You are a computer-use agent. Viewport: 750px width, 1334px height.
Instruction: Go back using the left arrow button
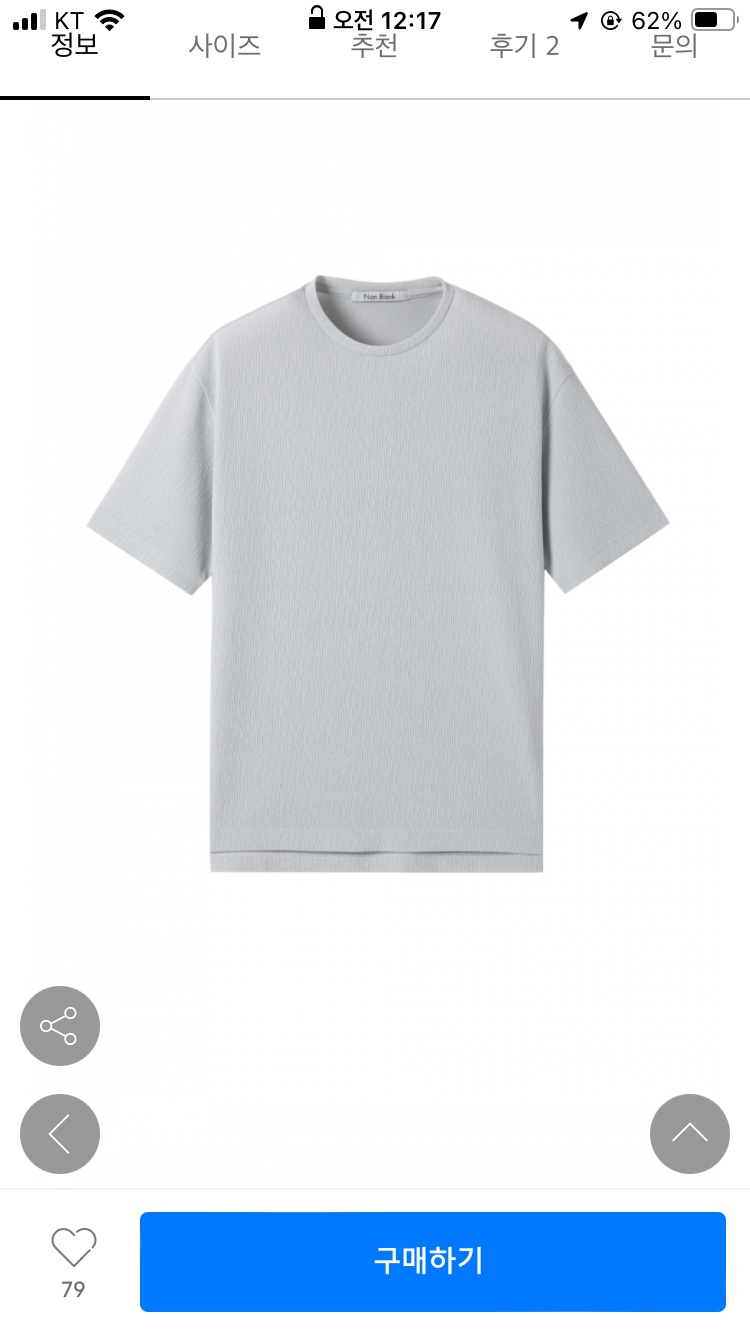pyautogui.click(x=60, y=1134)
